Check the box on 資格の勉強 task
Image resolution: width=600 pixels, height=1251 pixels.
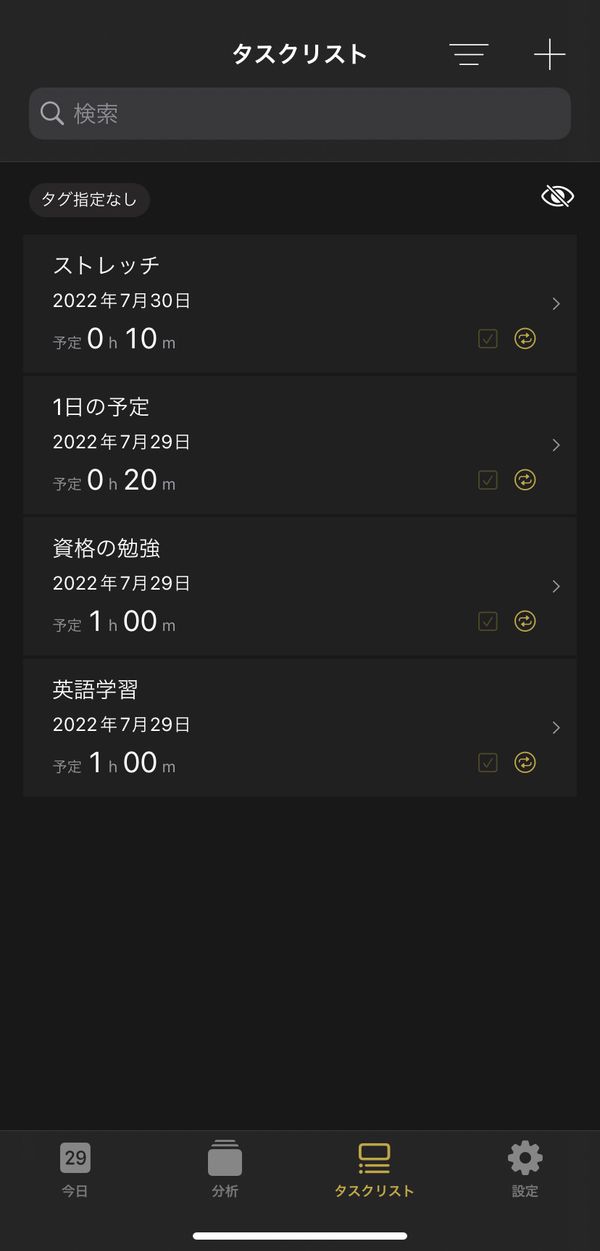(488, 621)
